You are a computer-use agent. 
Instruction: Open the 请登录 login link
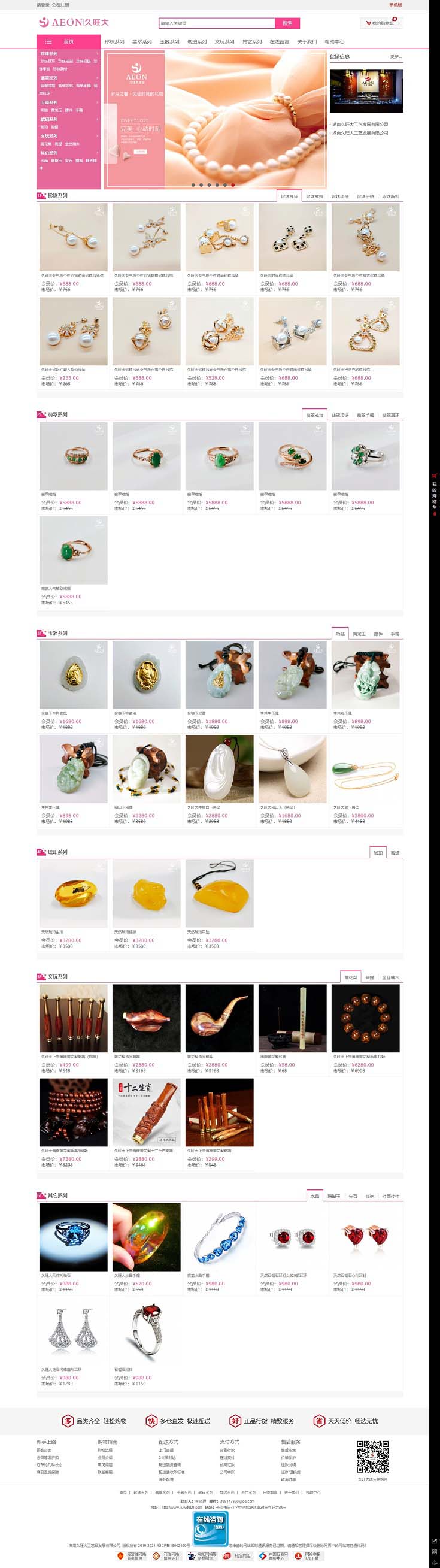[x=43, y=5]
